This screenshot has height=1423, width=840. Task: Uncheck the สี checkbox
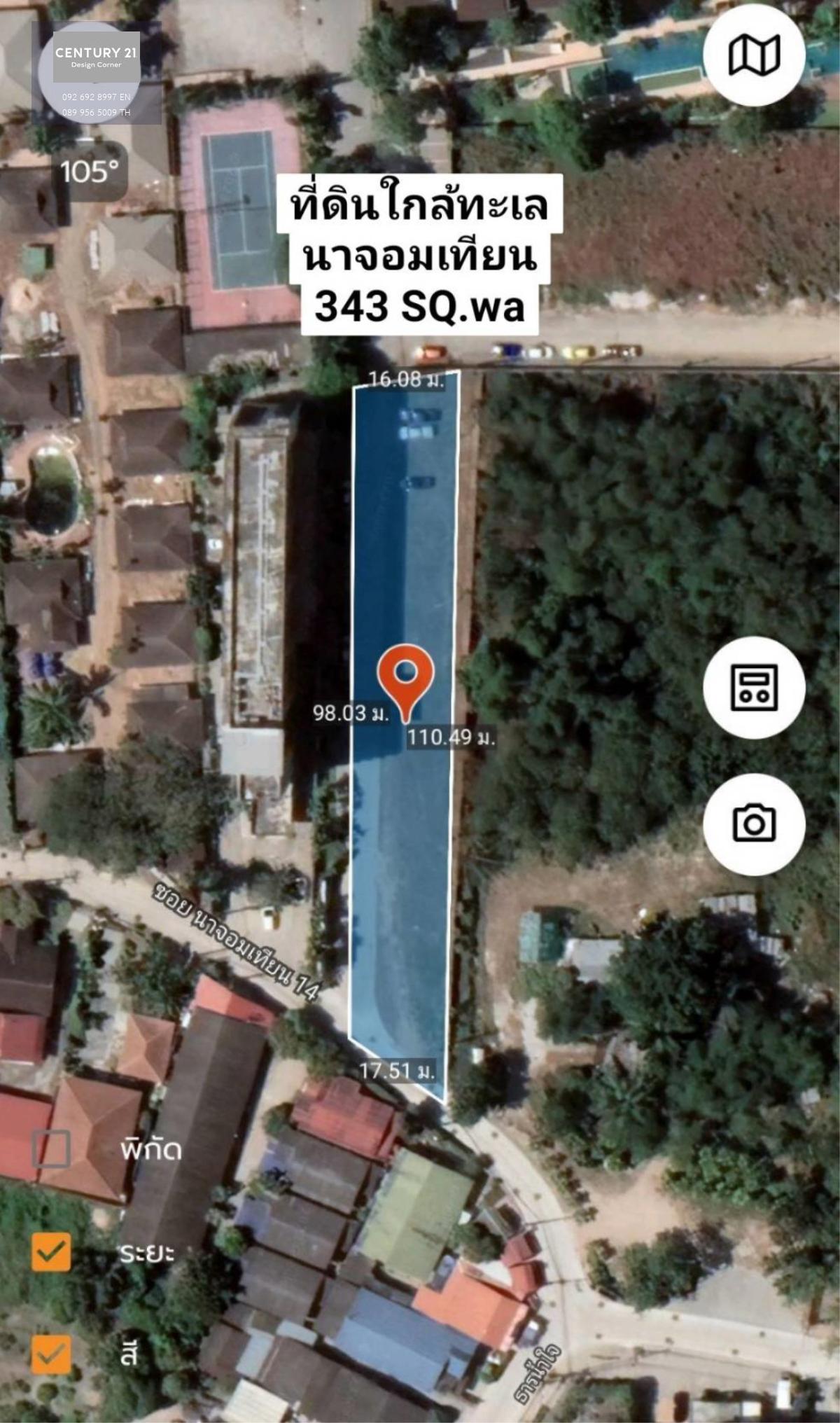click(51, 1354)
